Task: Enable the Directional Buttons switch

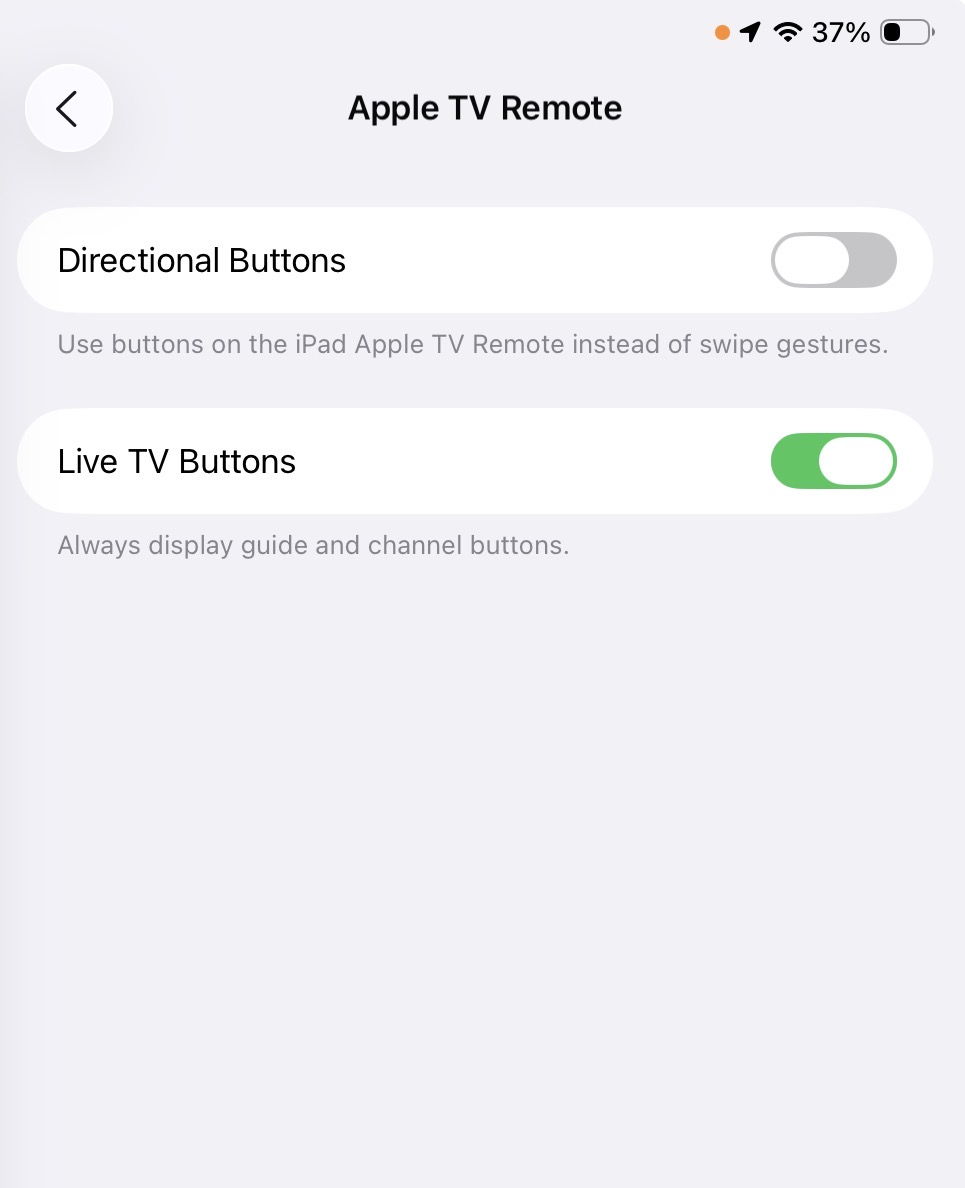Action: pyautogui.click(x=833, y=260)
